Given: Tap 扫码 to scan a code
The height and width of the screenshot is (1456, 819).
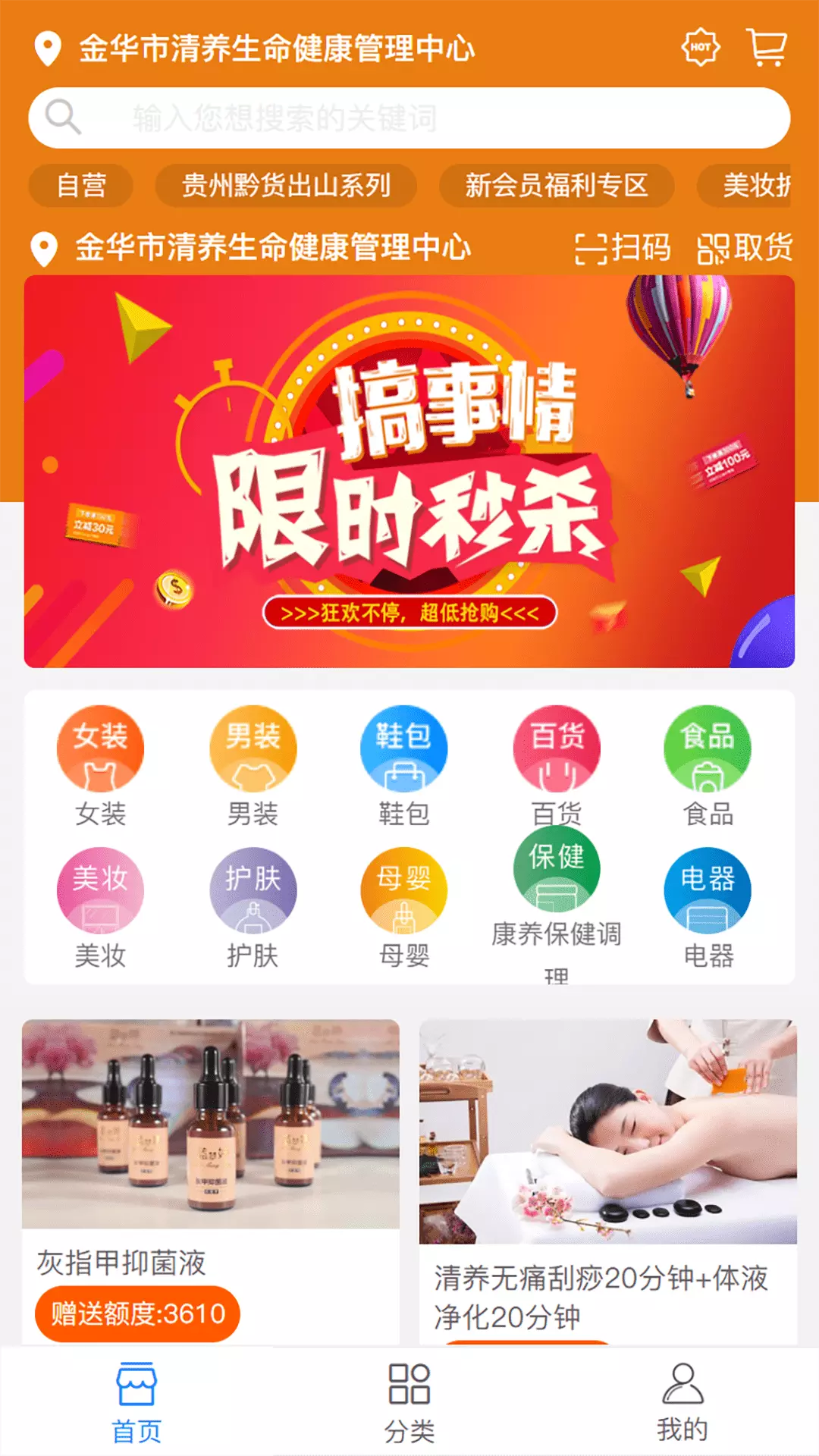Looking at the screenshot, I should pyautogui.click(x=623, y=248).
